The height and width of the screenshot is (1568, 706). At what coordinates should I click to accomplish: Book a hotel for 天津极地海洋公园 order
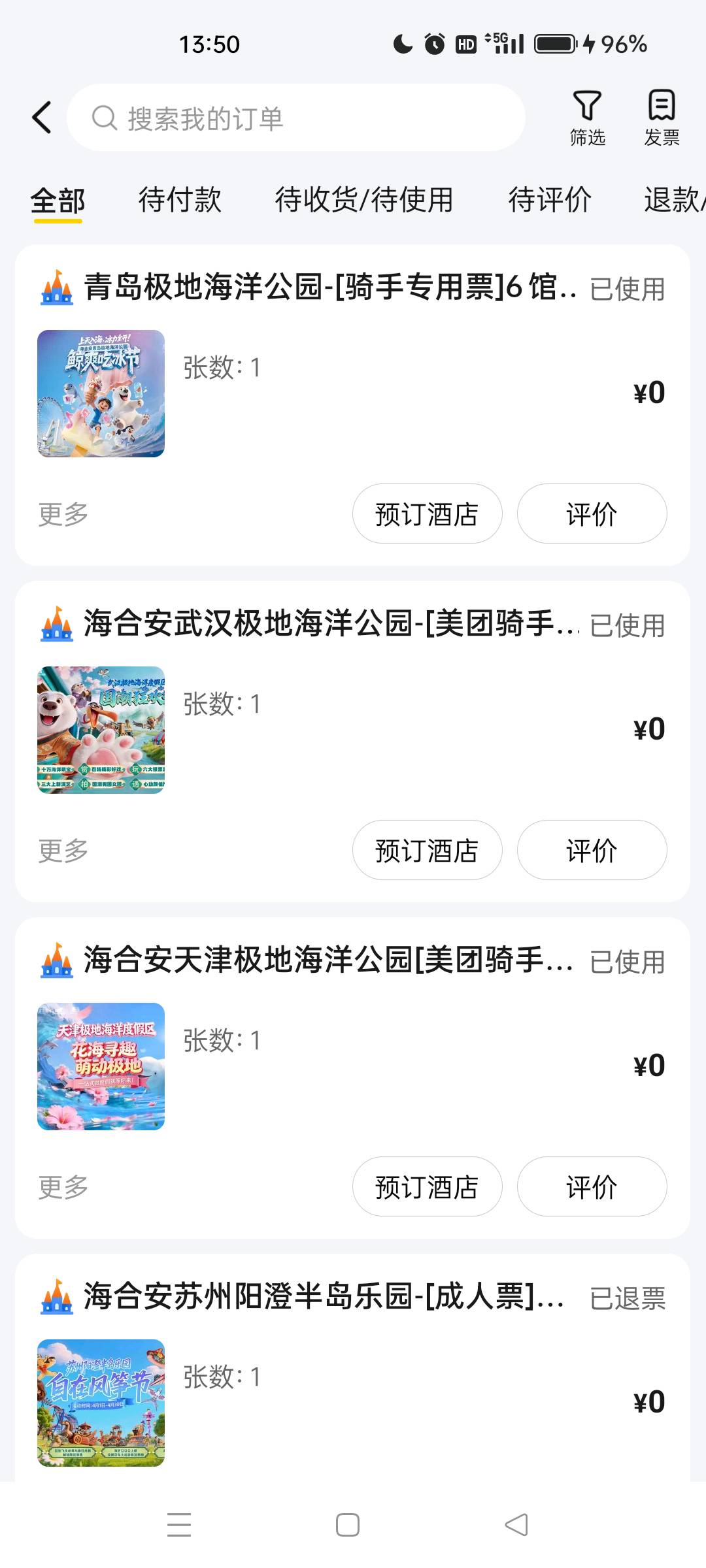click(427, 1186)
